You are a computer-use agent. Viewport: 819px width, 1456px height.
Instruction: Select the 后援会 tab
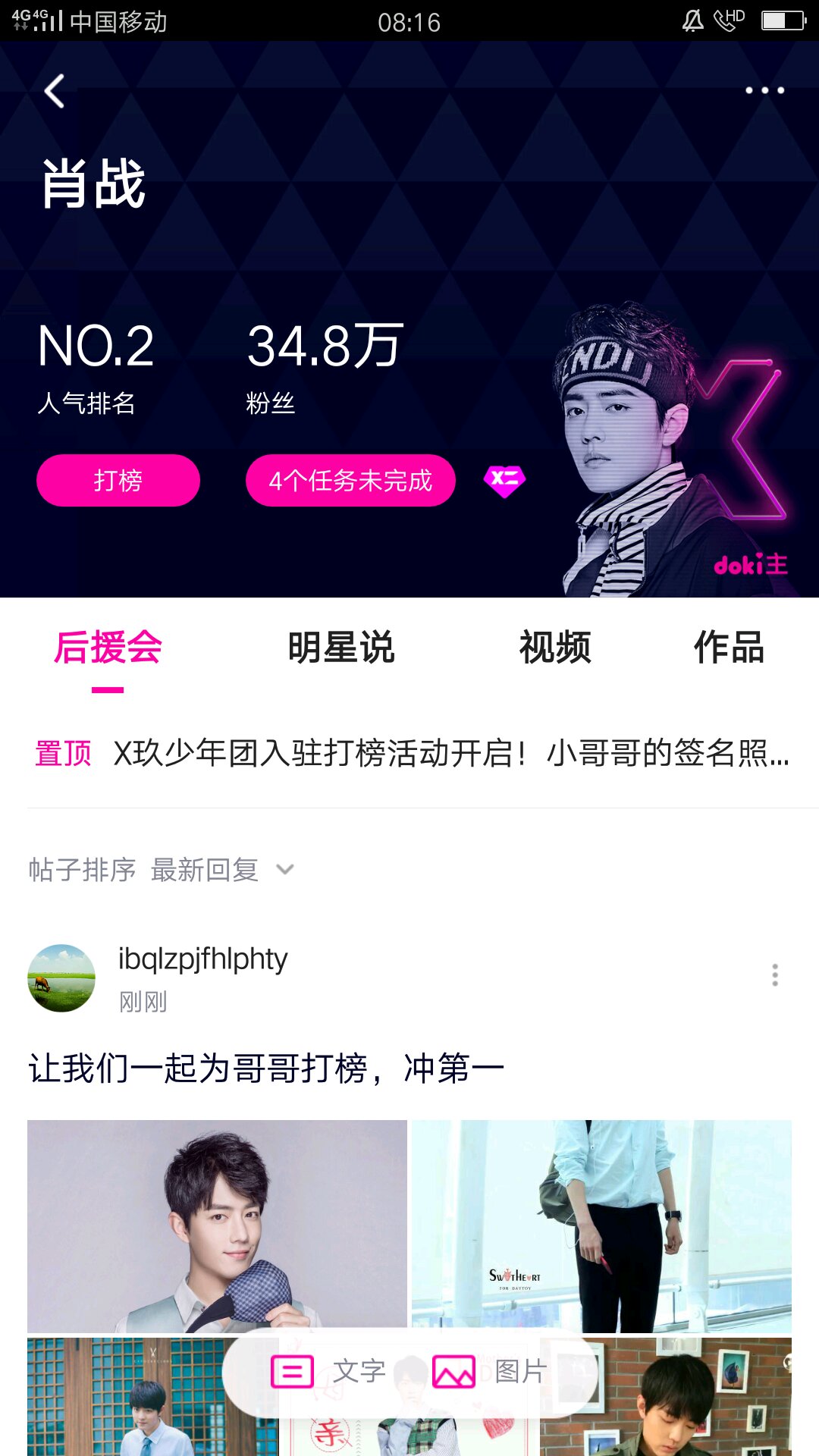[108, 648]
